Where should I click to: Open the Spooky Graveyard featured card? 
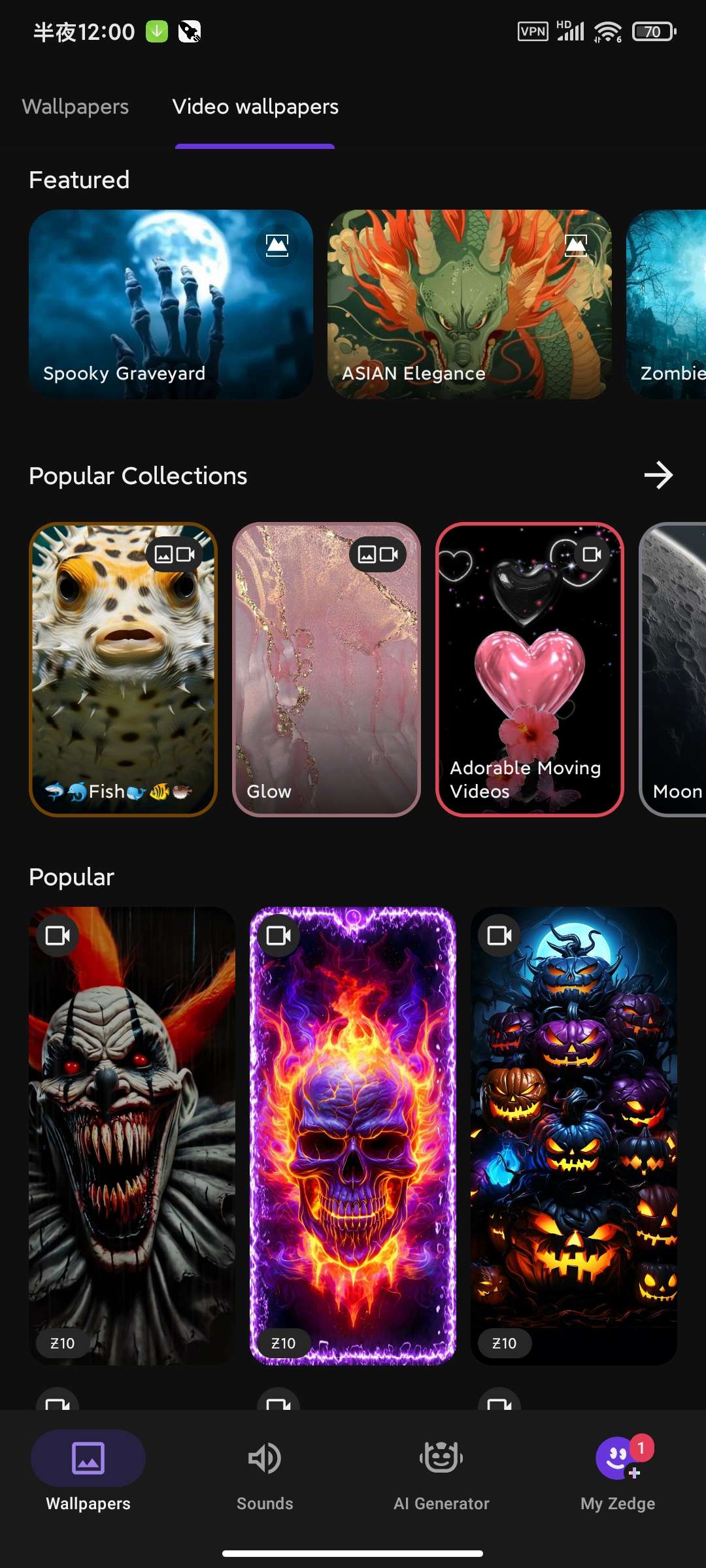pyautogui.click(x=171, y=304)
